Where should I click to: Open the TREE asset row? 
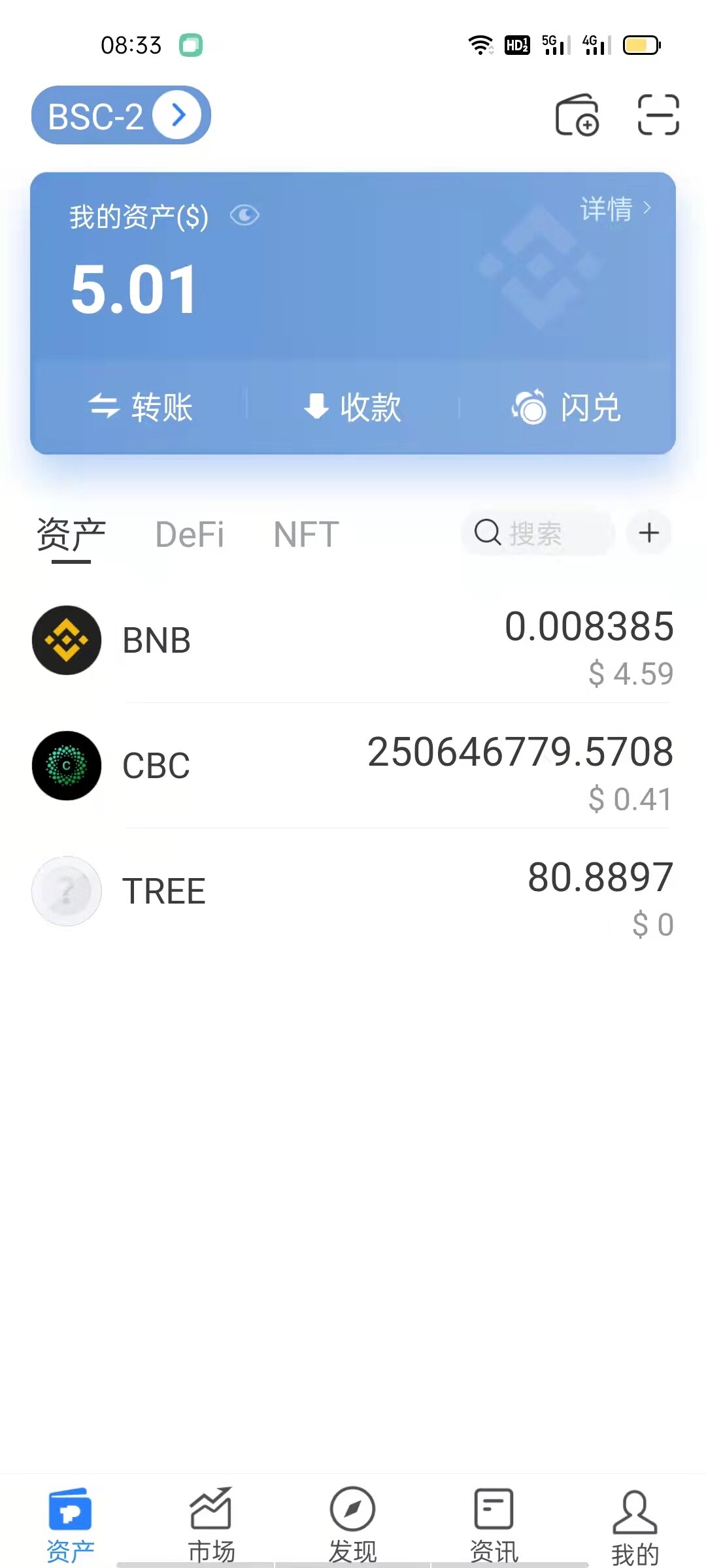(353, 891)
